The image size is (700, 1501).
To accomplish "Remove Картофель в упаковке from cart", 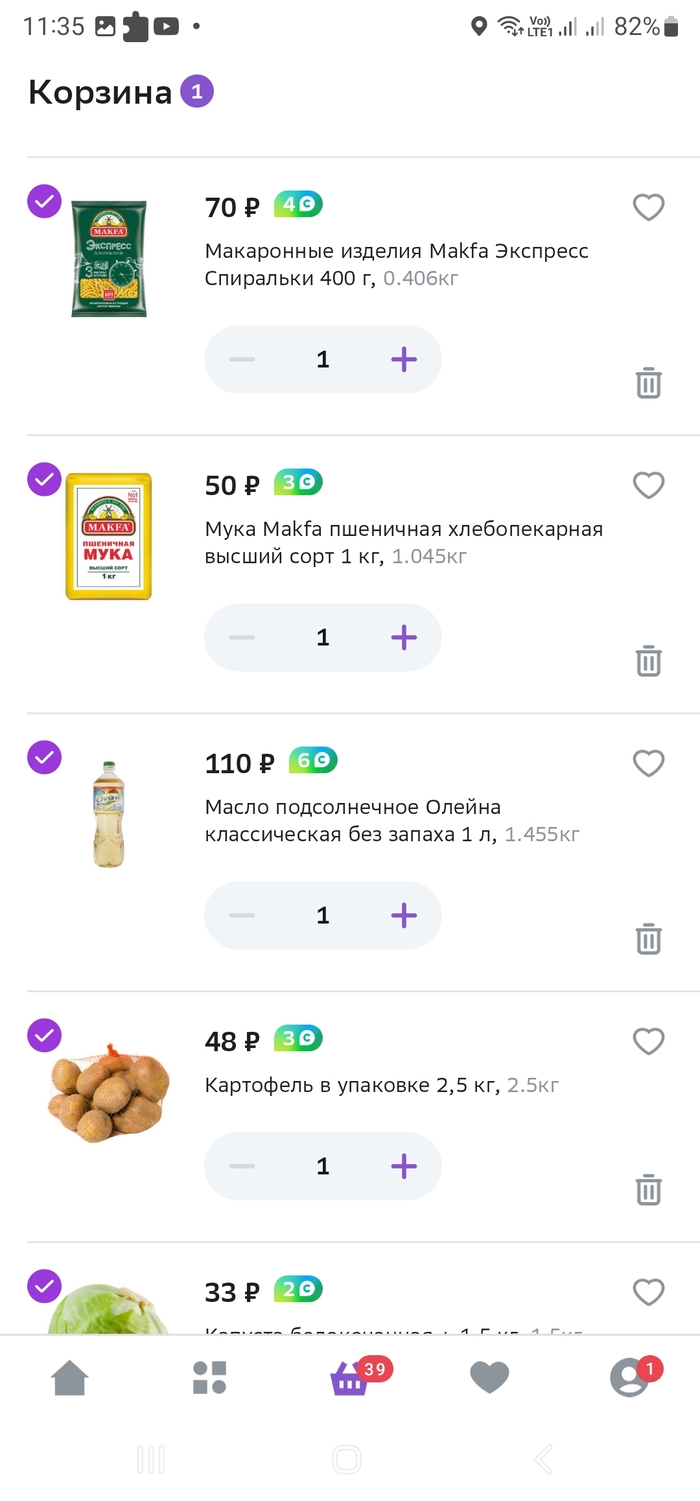I will pyautogui.click(x=649, y=1190).
